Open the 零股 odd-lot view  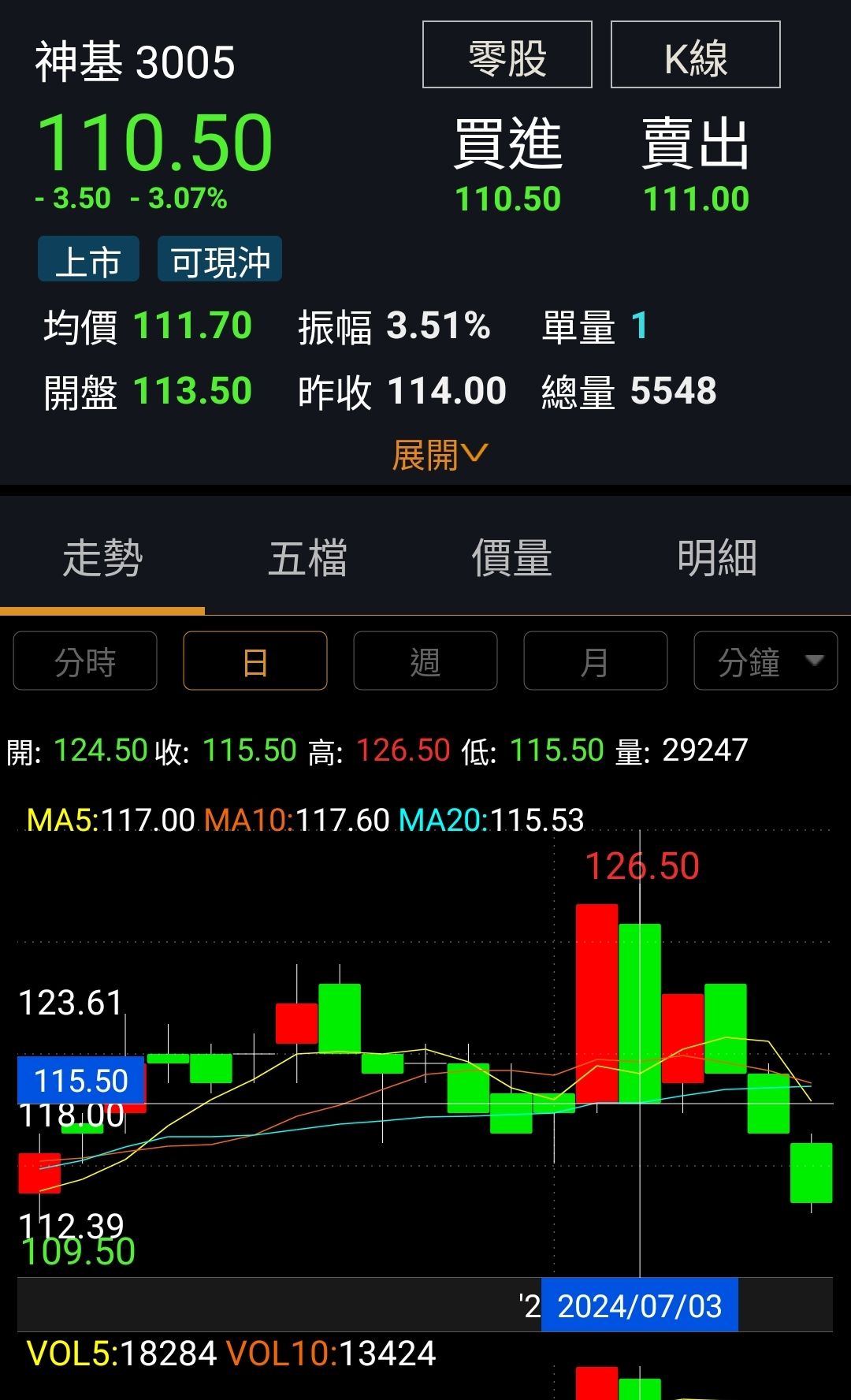coord(507,55)
